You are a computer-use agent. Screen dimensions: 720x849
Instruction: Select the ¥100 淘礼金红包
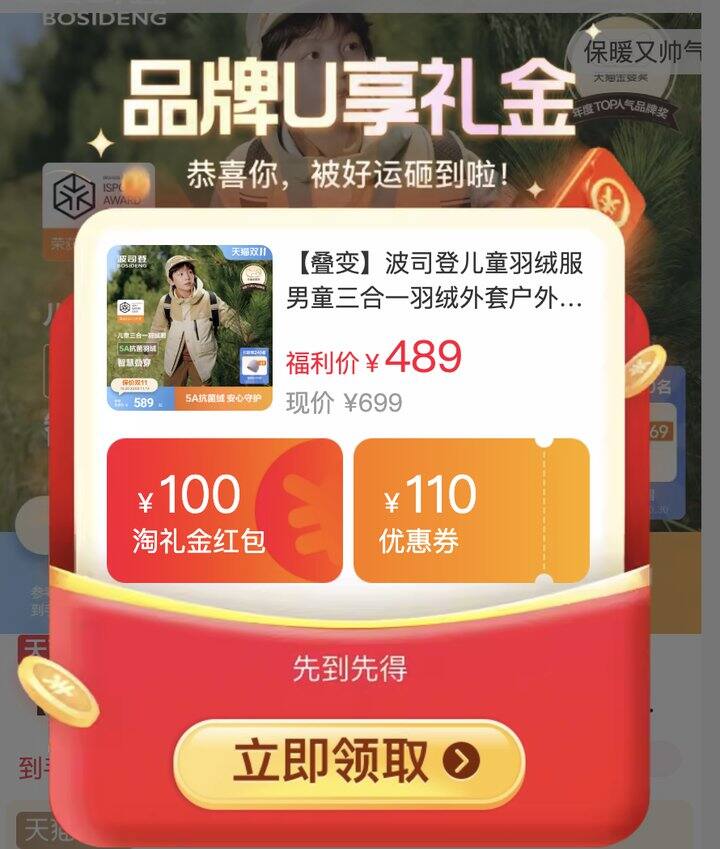(225, 511)
